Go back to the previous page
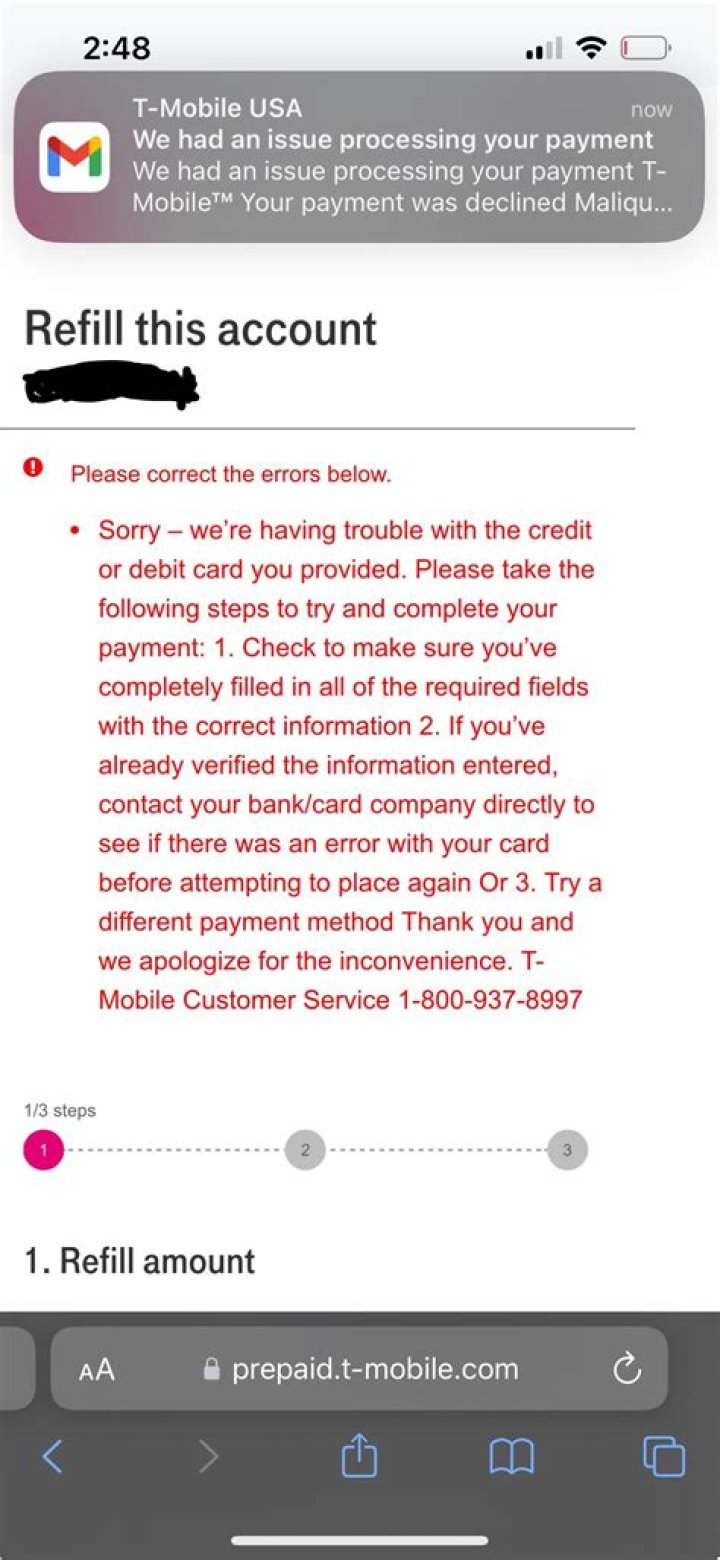Screen dimensions: 720x1560 coord(53,1457)
